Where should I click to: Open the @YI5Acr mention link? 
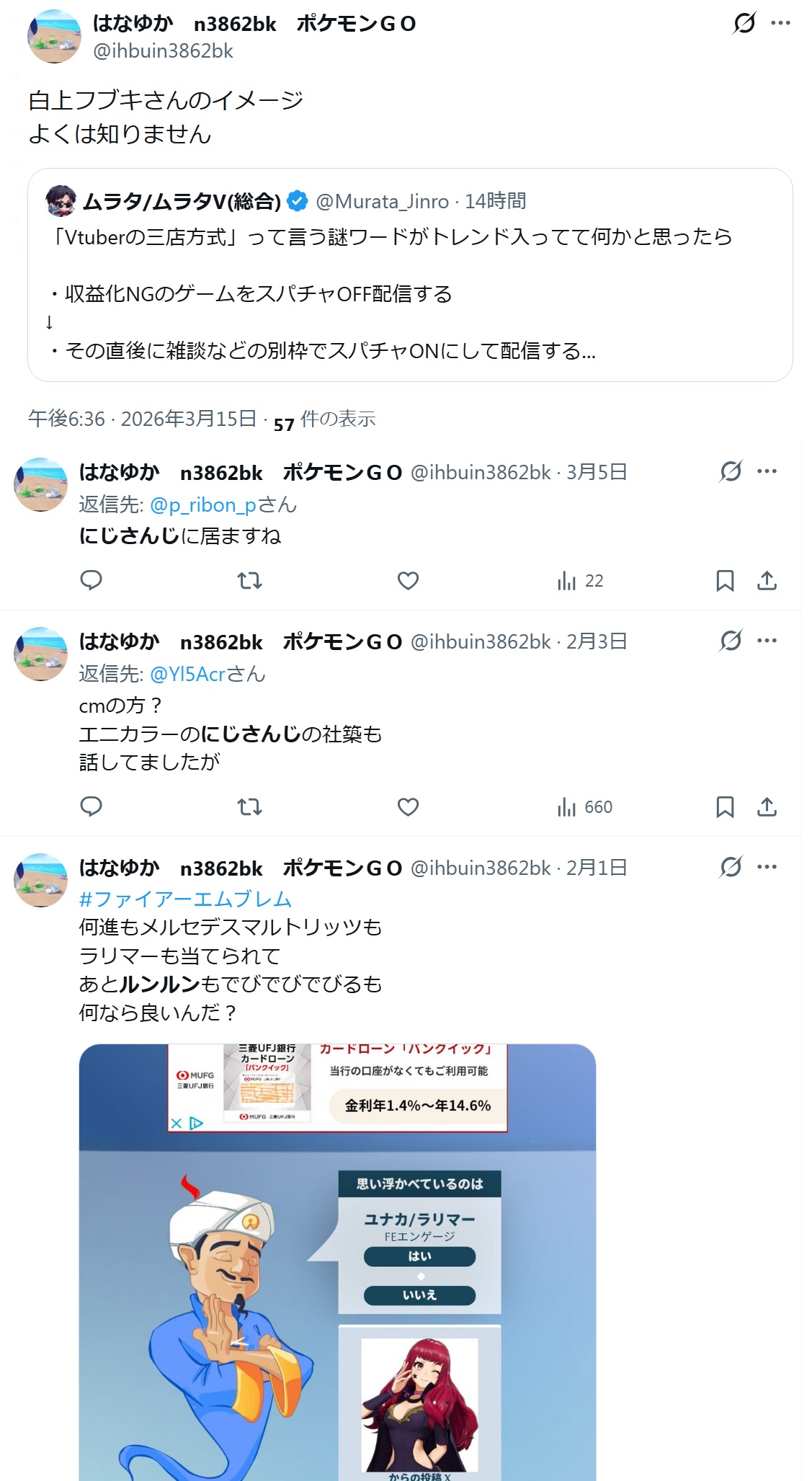click(x=187, y=674)
